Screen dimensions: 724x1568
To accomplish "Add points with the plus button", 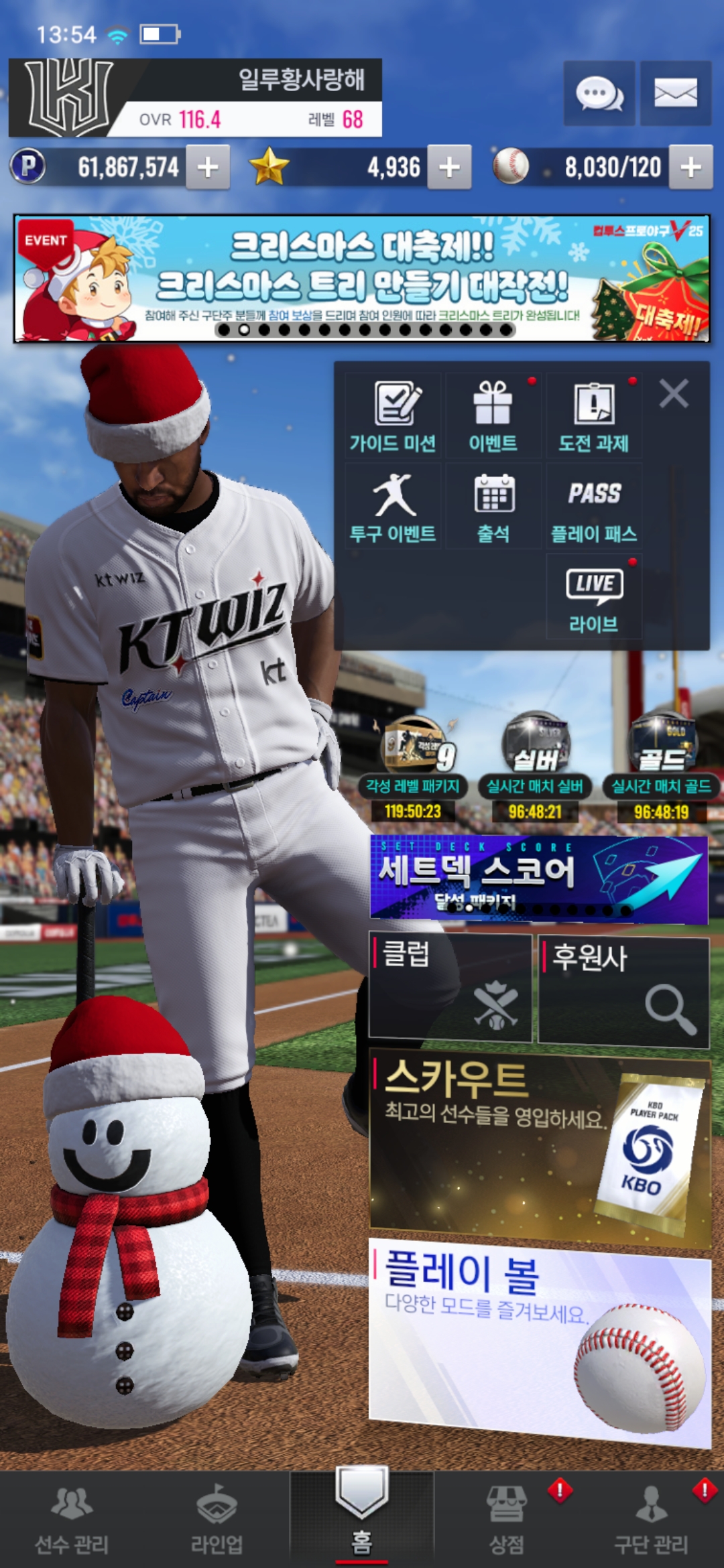I will point(208,167).
